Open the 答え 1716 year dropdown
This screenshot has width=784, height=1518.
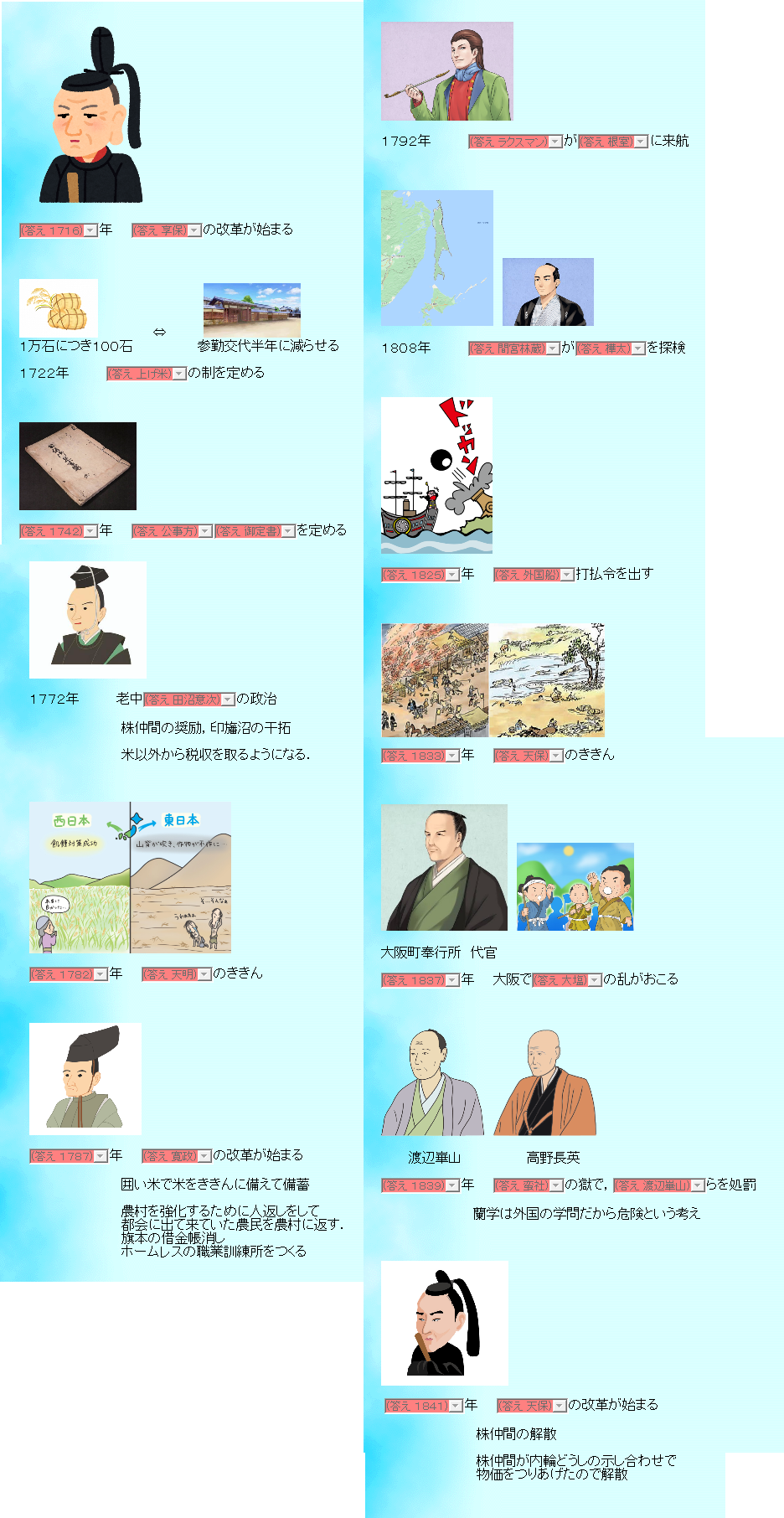(x=59, y=230)
